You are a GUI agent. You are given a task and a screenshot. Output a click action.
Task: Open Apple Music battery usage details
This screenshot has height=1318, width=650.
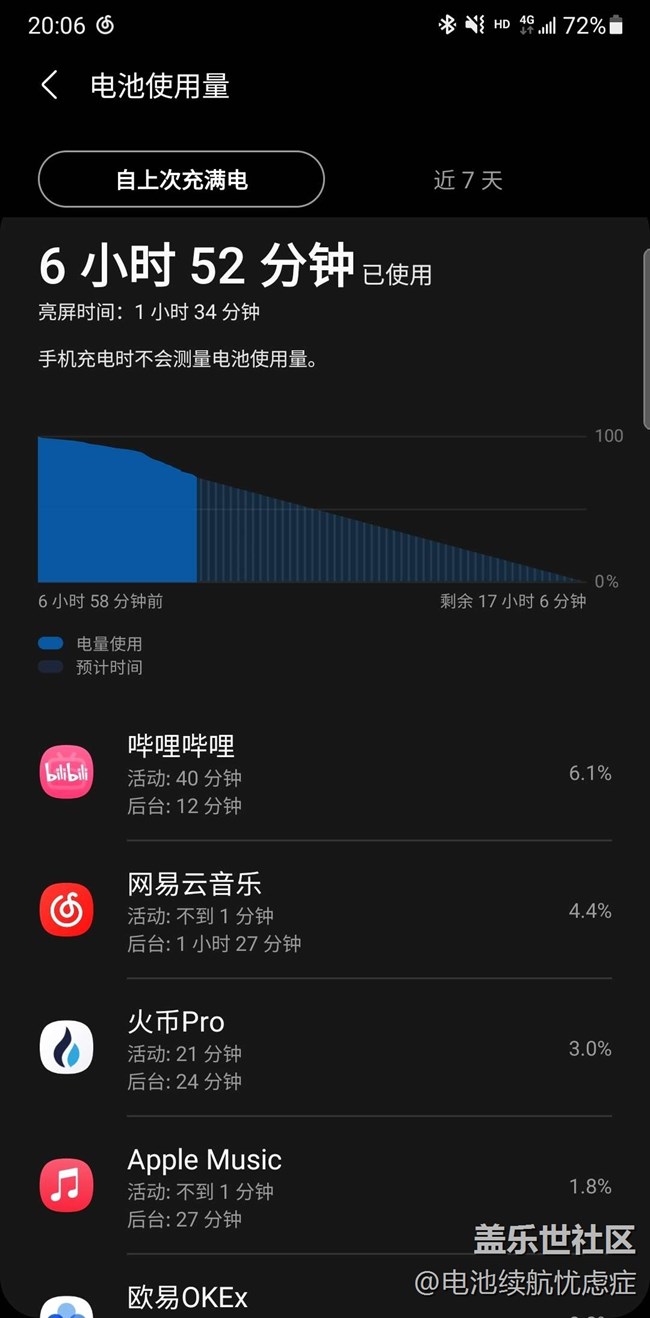325,1187
